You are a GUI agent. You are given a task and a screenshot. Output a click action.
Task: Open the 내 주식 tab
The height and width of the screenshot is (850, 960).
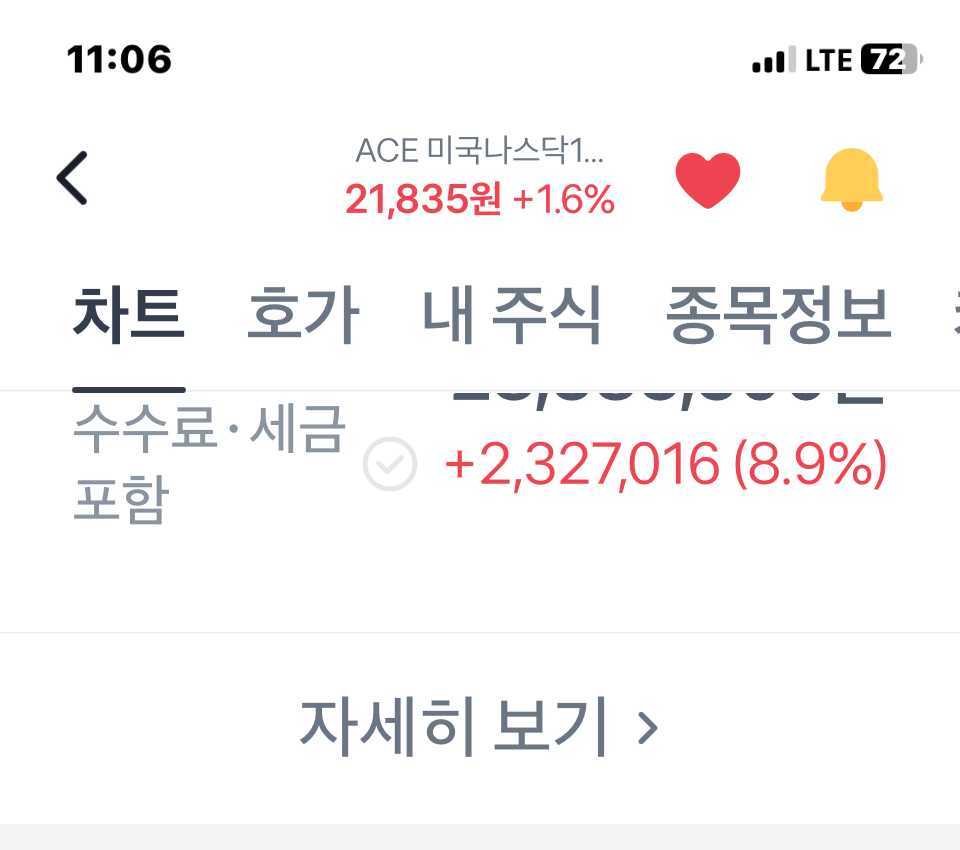(x=512, y=315)
